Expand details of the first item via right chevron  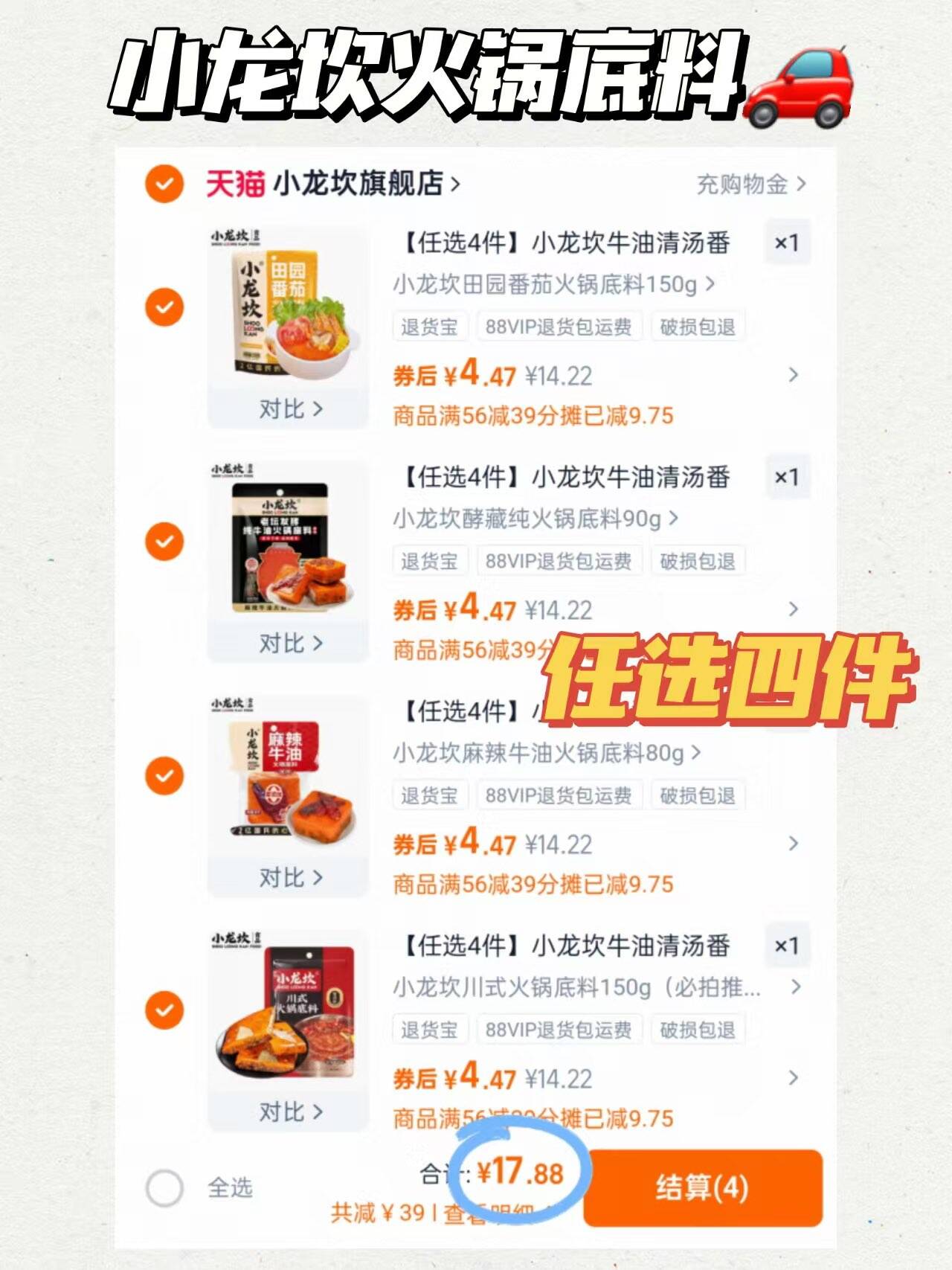pos(792,376)
